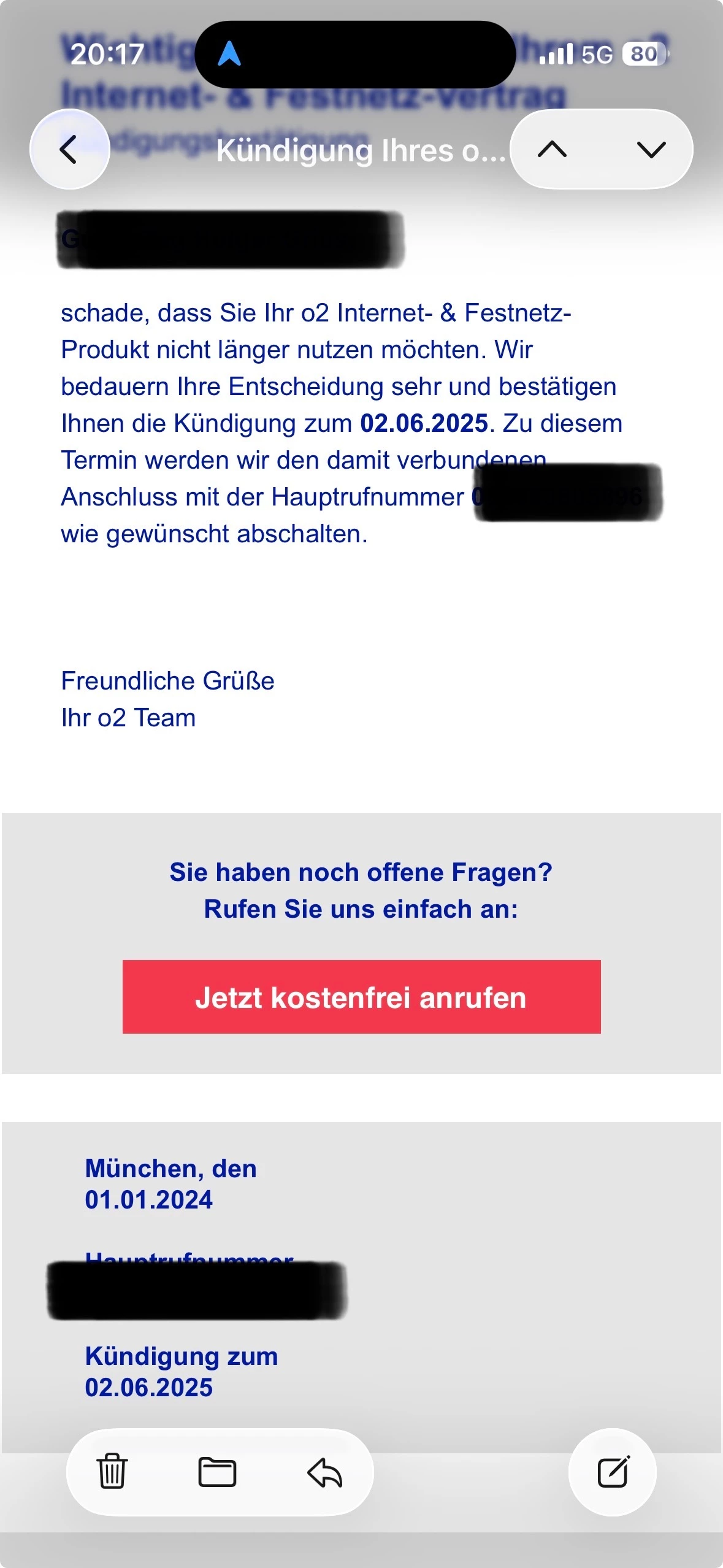
Task: Compose a new email
Action: tap(613, 1472)
